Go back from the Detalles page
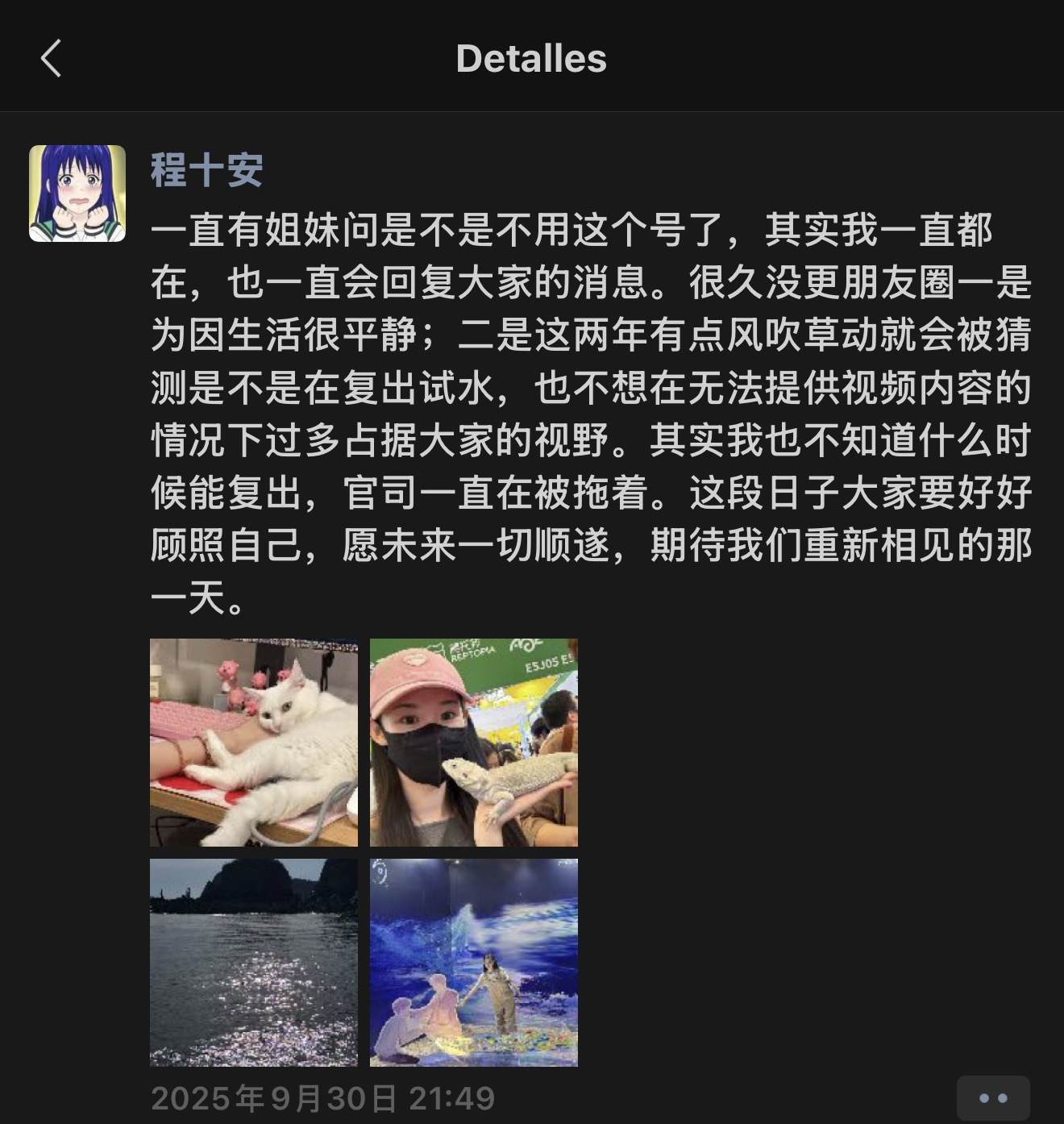Screen dimensions: 1064x1124 point(51,59)
